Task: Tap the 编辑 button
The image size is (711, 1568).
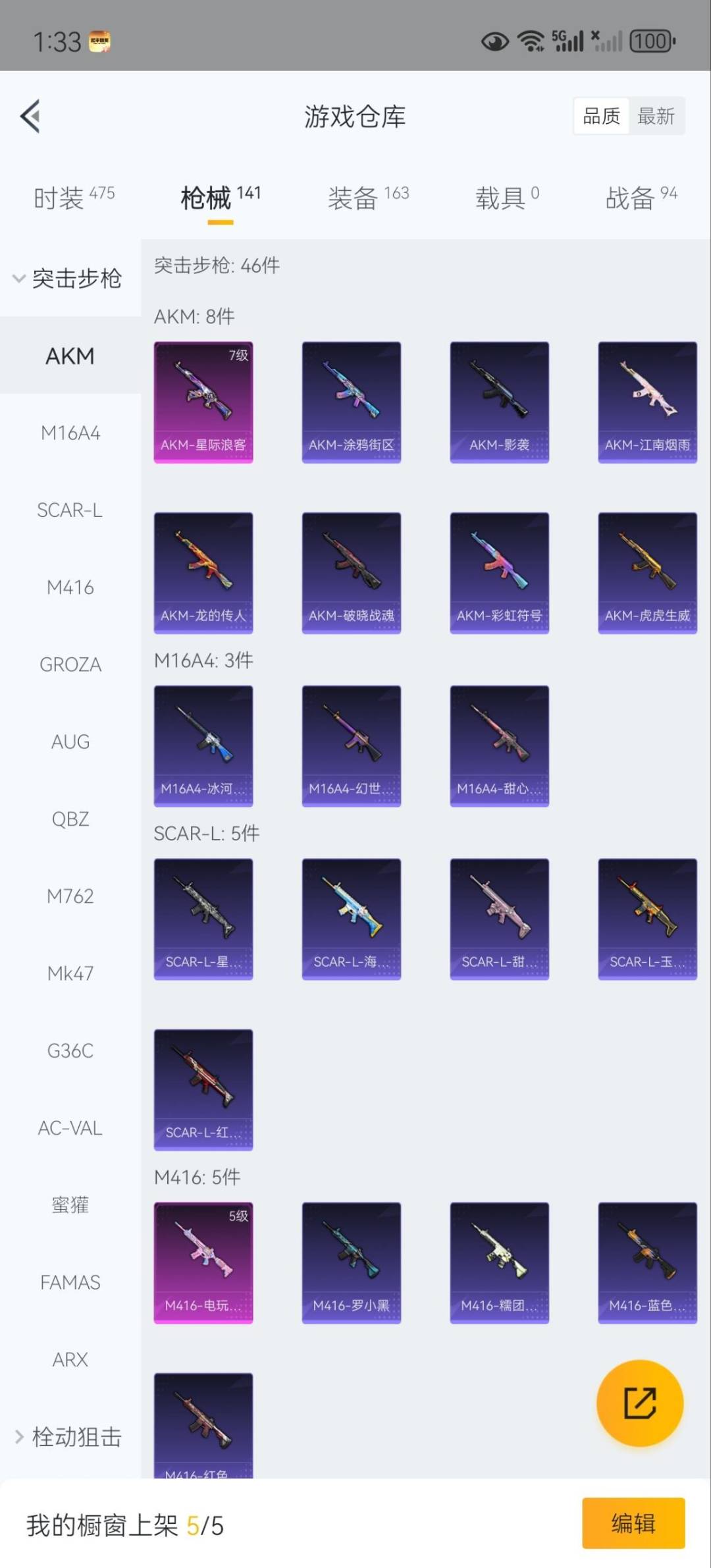Action: (633, 1523)
